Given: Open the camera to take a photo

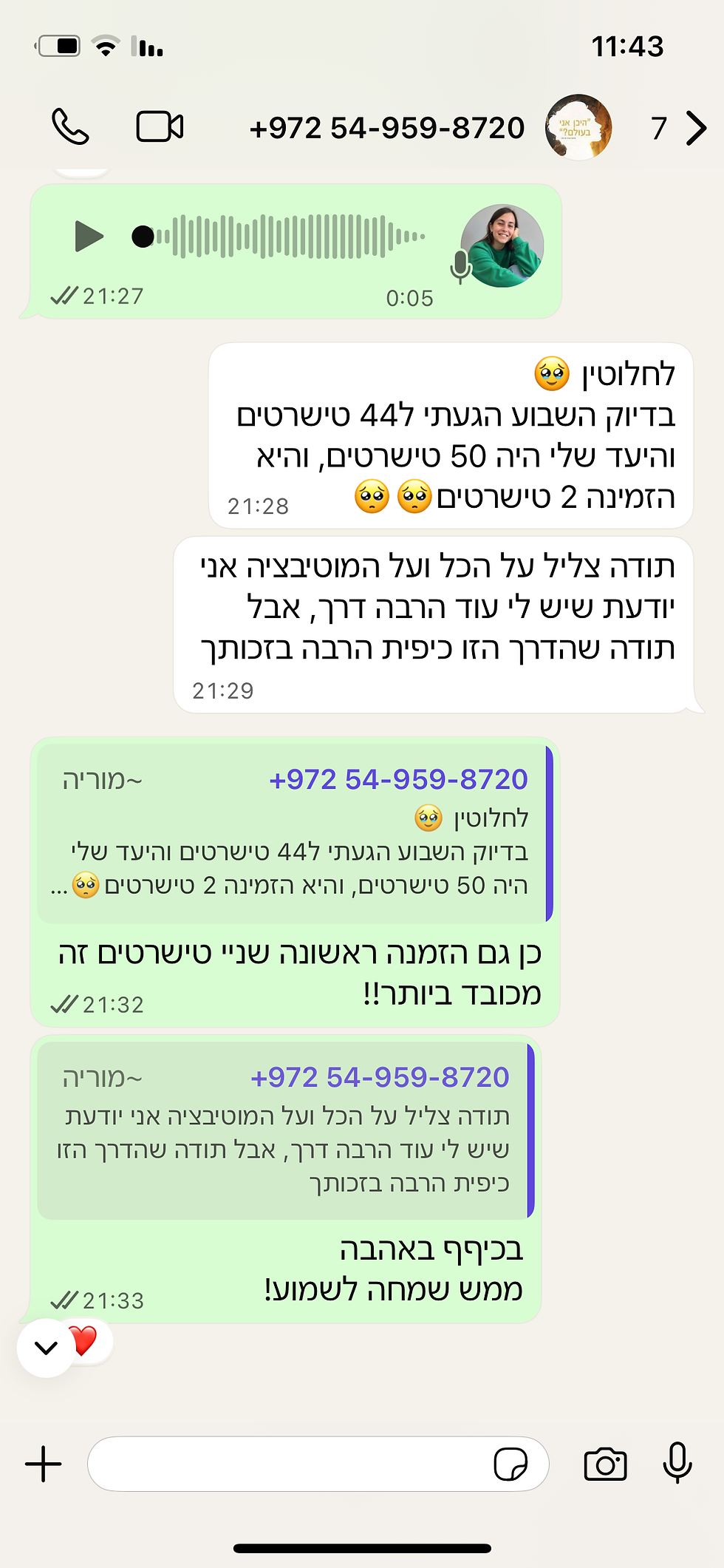Looking at the screenshot, I should tap(605, 1464).
